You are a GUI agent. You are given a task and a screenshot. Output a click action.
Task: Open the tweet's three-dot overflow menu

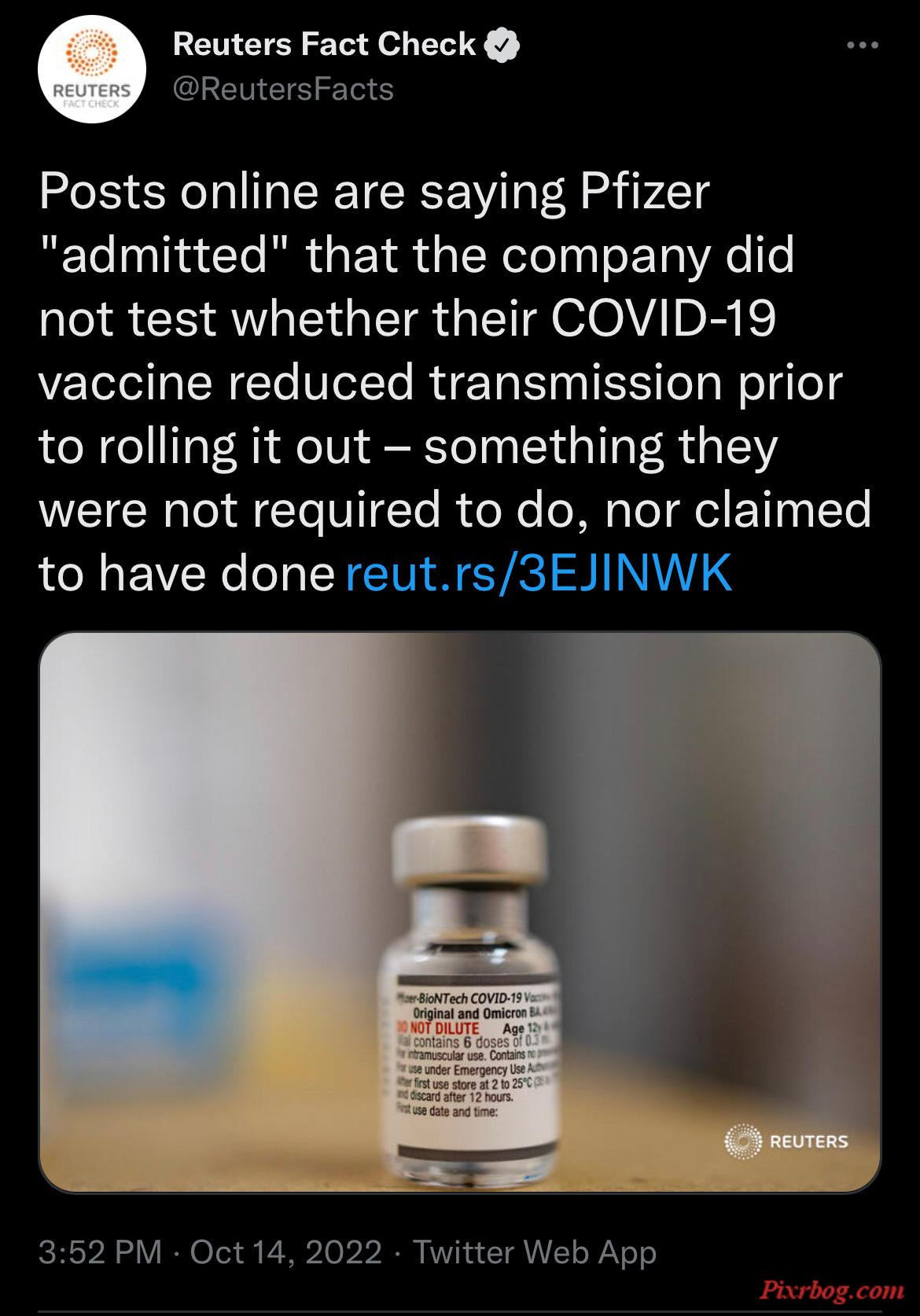point(862,46)
